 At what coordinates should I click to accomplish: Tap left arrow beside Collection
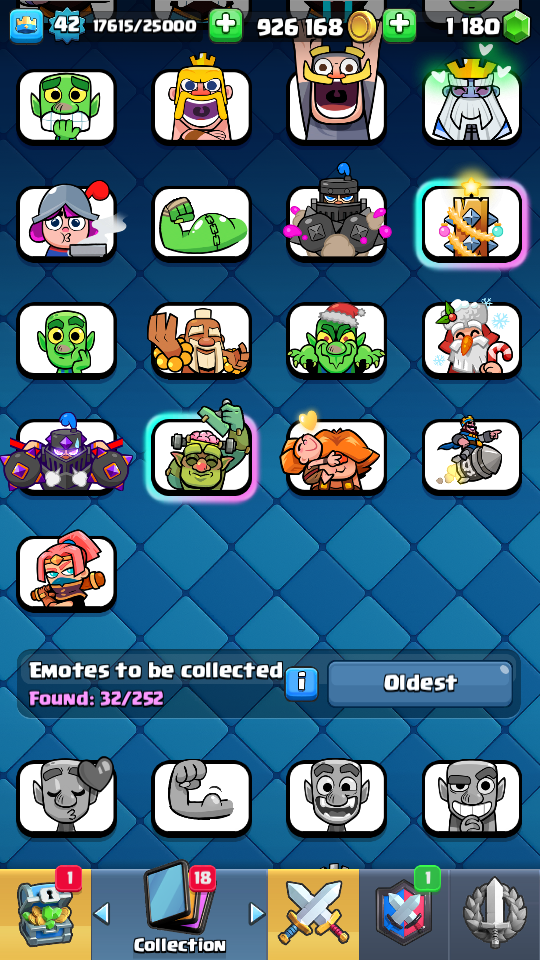[102, 914]
